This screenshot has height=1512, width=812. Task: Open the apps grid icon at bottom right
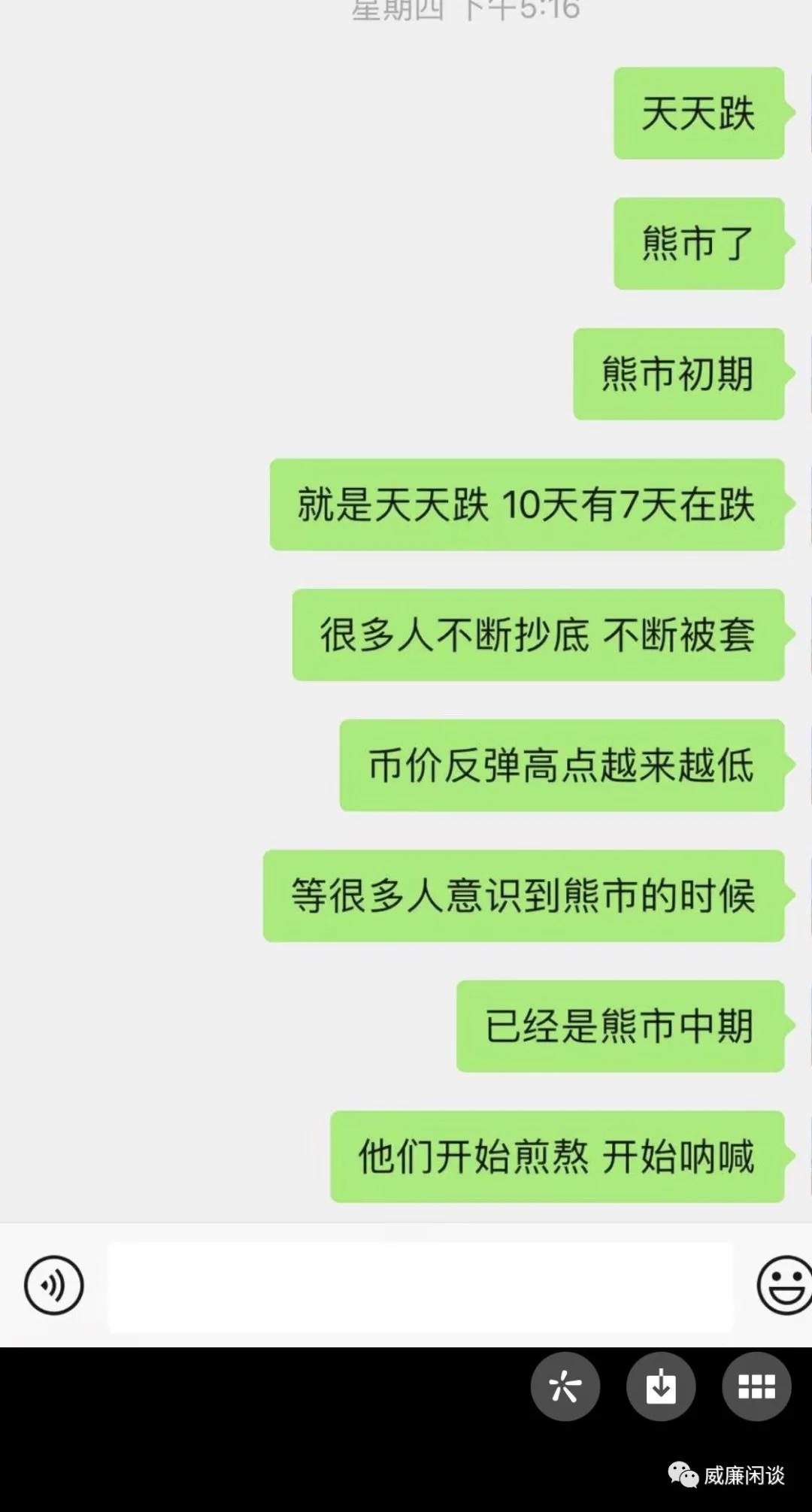click(x=756, y=1387)
